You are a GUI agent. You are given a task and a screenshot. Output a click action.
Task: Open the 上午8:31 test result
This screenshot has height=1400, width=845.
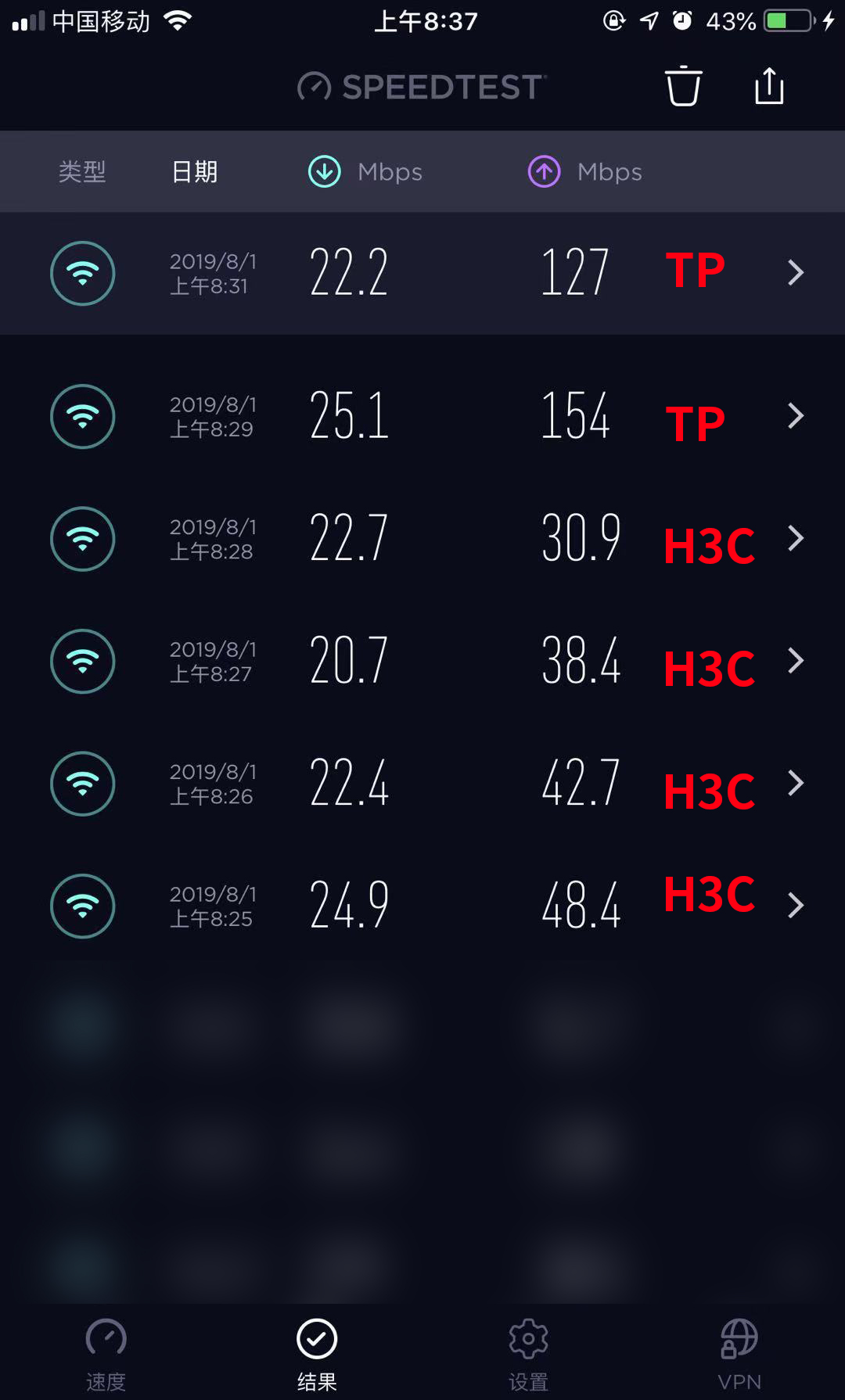point(422,273)
